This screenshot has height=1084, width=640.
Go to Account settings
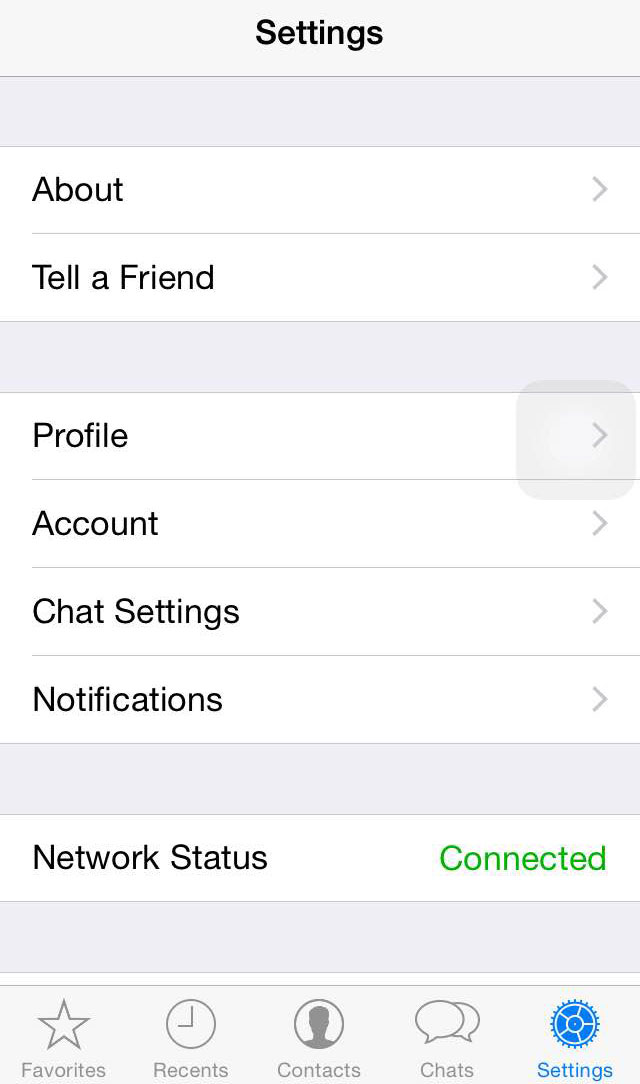click(320, 524)
